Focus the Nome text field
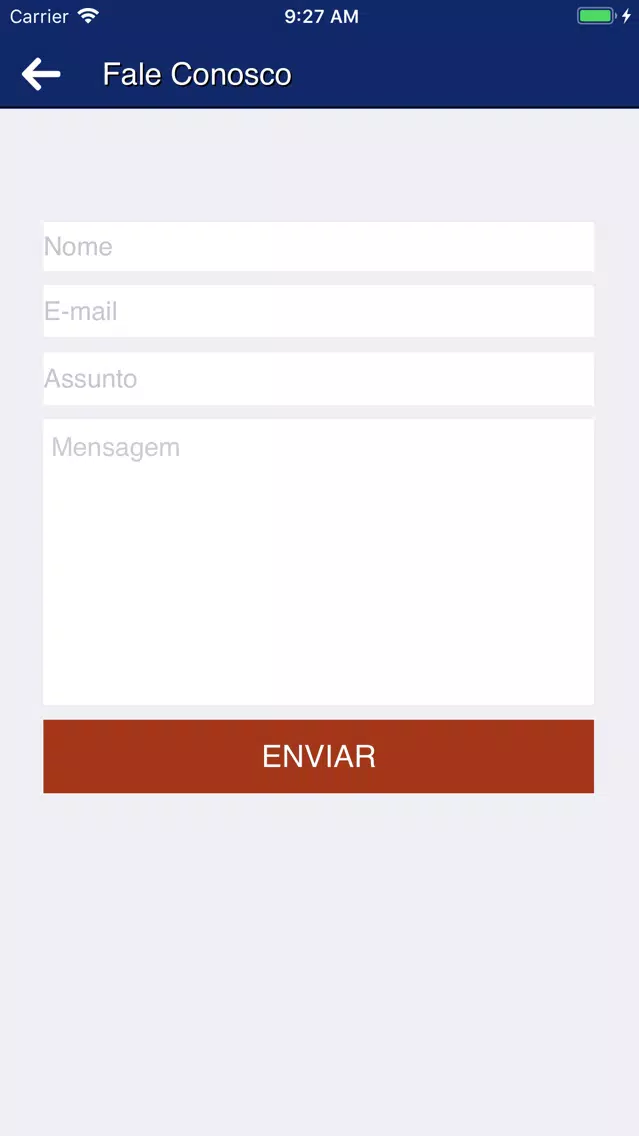 coord(318,247)
